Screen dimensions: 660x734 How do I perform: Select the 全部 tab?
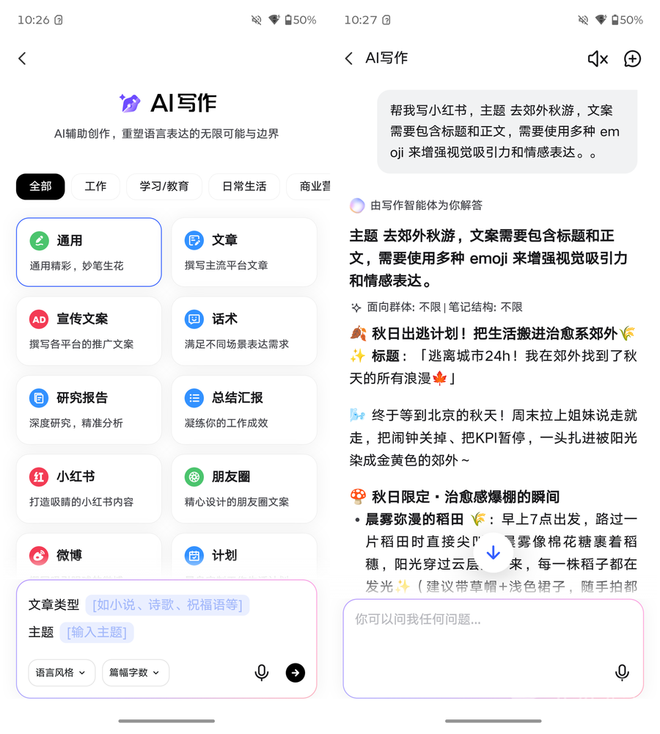click(x=40, y=187)
